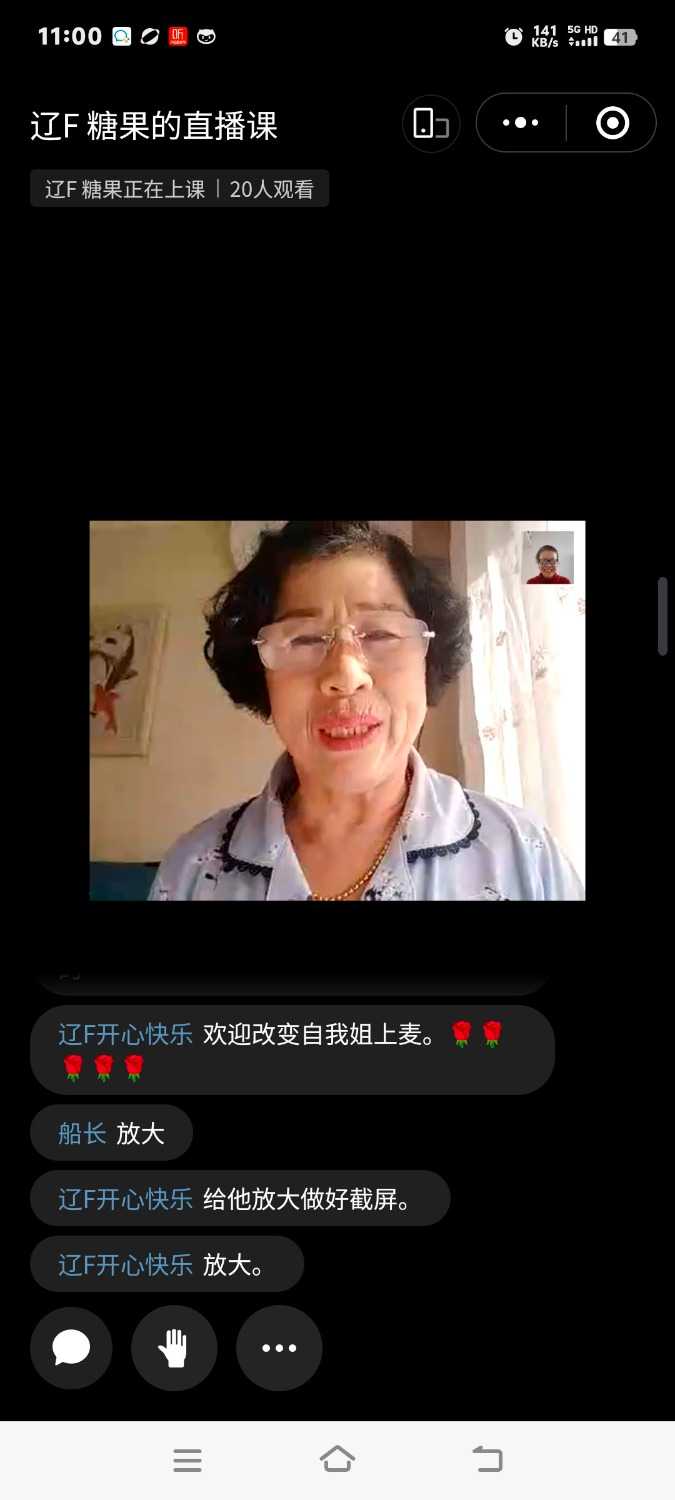This screenshot has height=1500, width=675.
Task: Go back with system back button
Action: [x=487, y=1460]
